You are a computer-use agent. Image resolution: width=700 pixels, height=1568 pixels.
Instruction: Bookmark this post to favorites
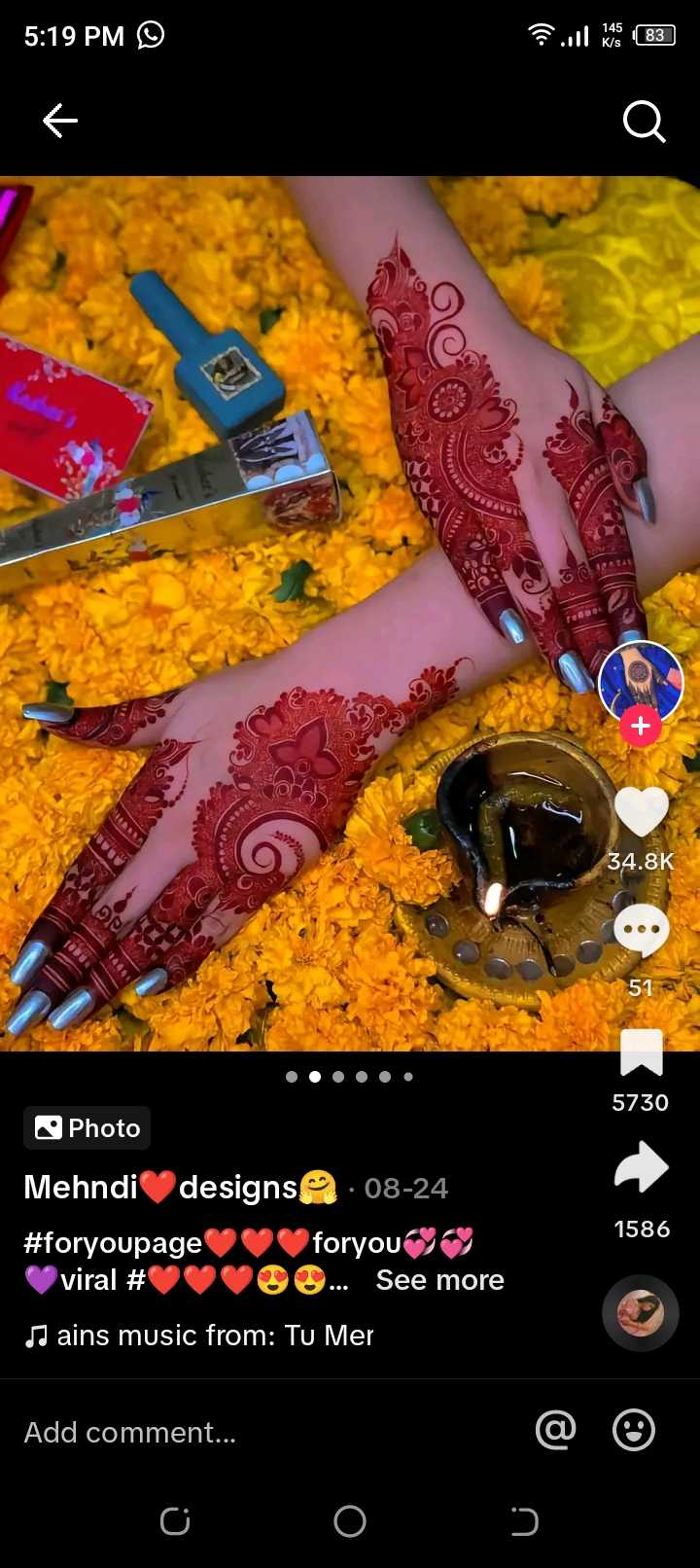[642, 1052]
